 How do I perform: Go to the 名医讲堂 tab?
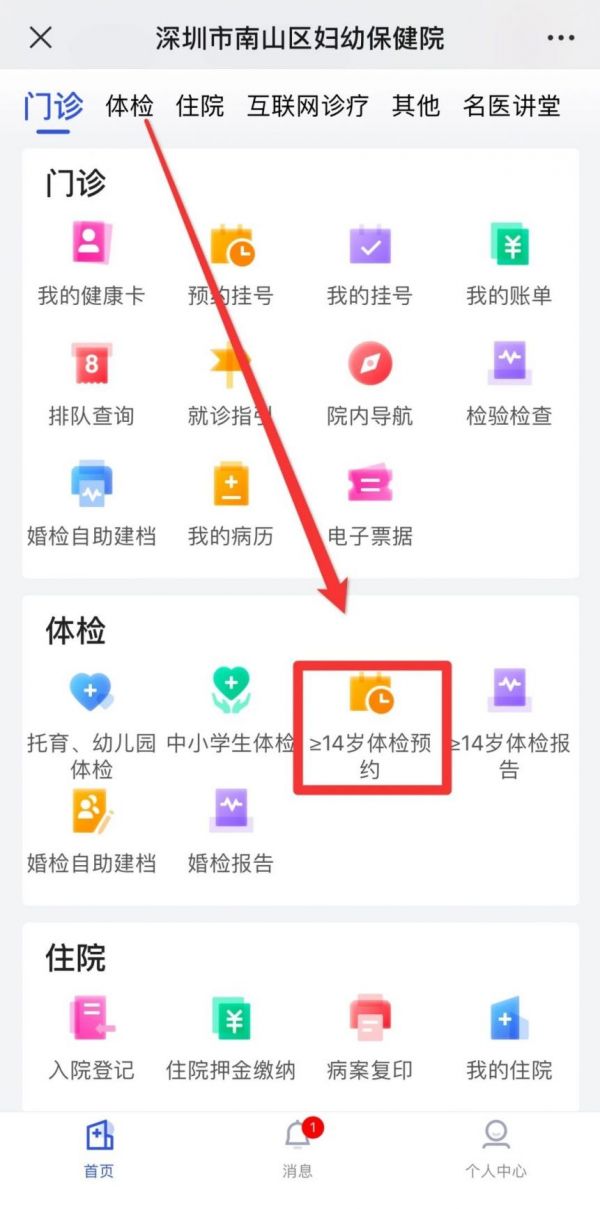click(x=512, y=105)
